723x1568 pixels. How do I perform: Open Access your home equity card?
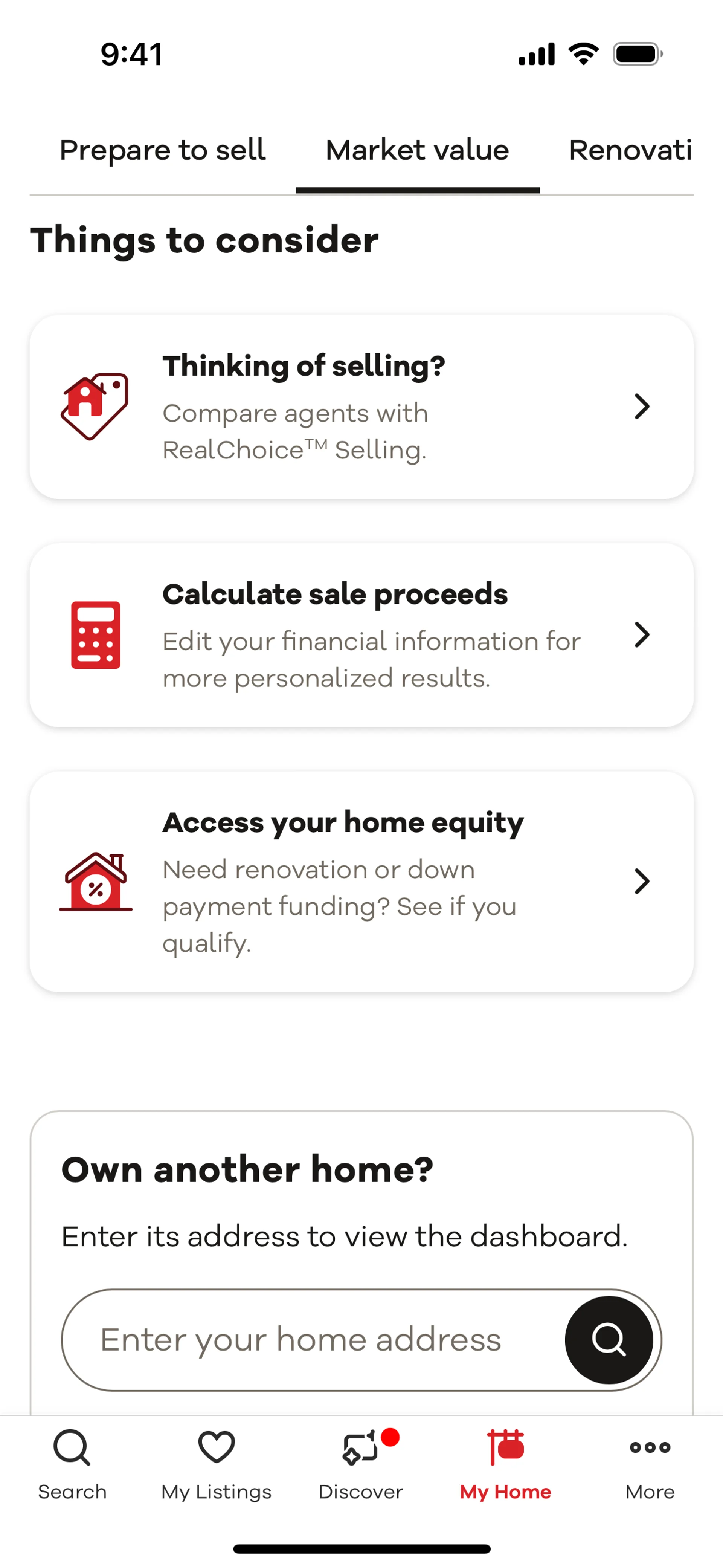pyautogui.click(x=361, y=882)
